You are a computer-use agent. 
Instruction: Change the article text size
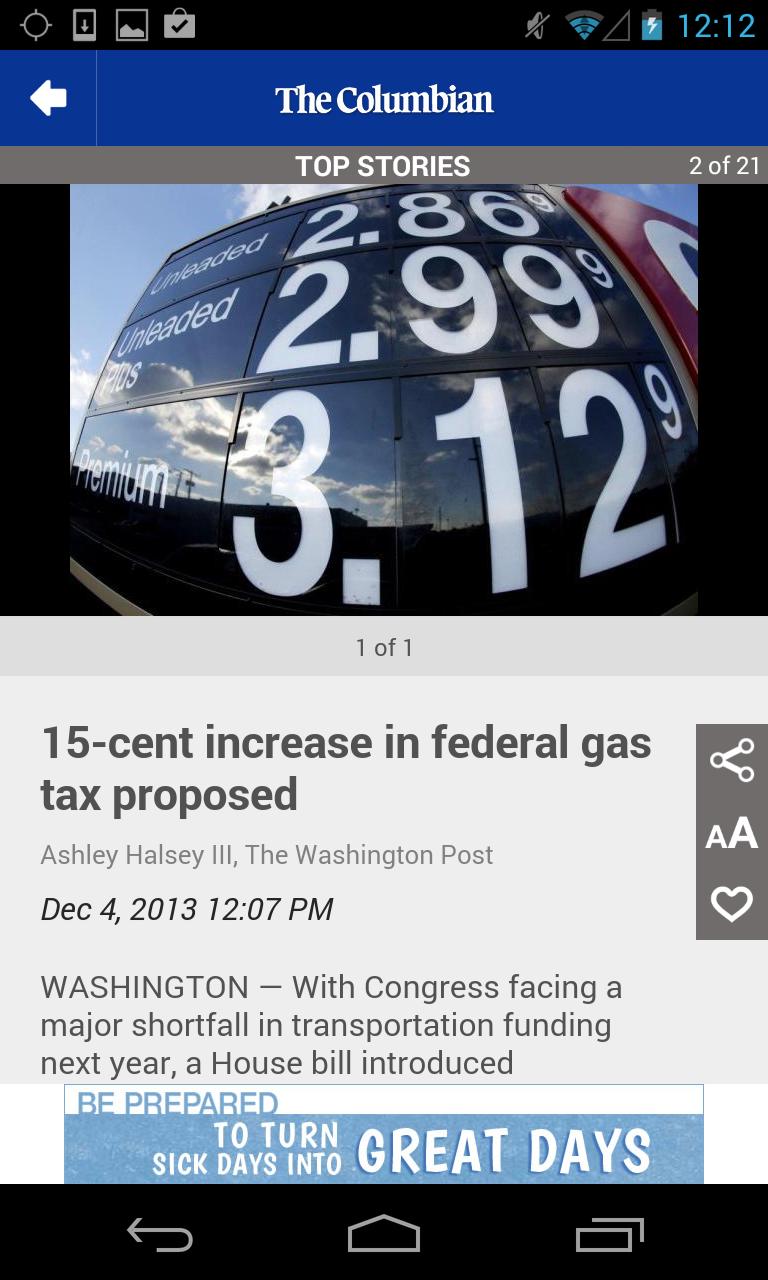(x=731, y=833)
